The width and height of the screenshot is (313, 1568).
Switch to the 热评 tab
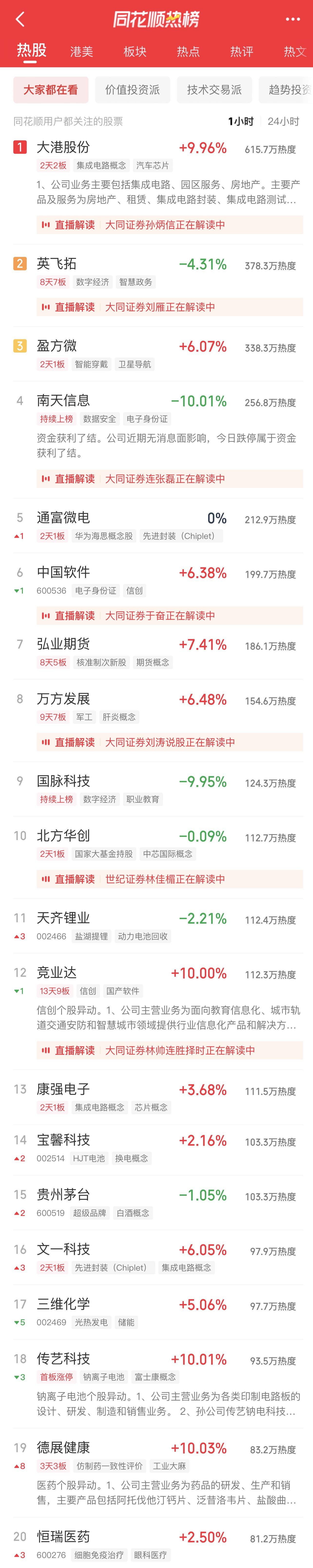[241, 52]
